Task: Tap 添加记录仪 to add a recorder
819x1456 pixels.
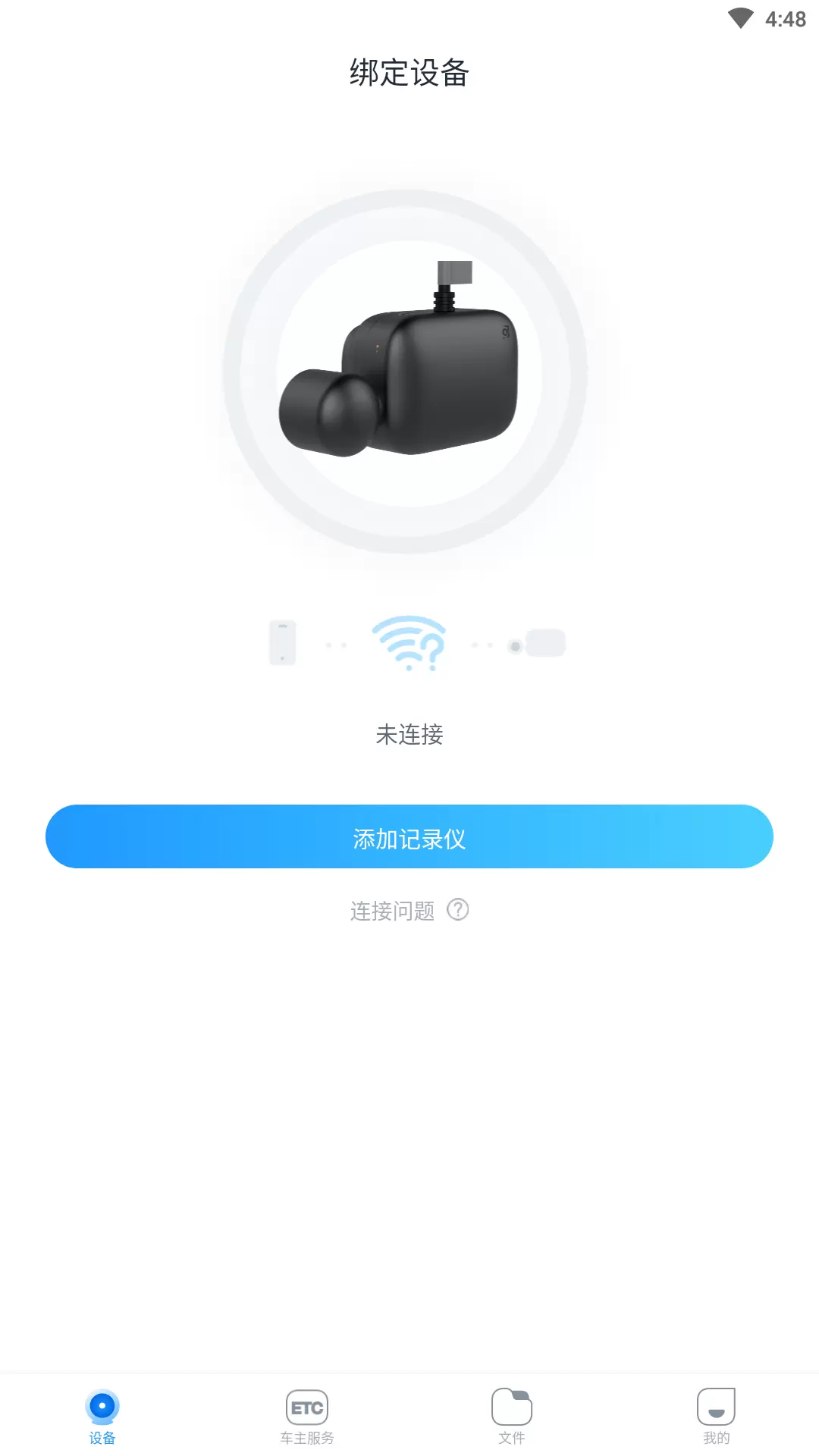Action: coord(409,836)
